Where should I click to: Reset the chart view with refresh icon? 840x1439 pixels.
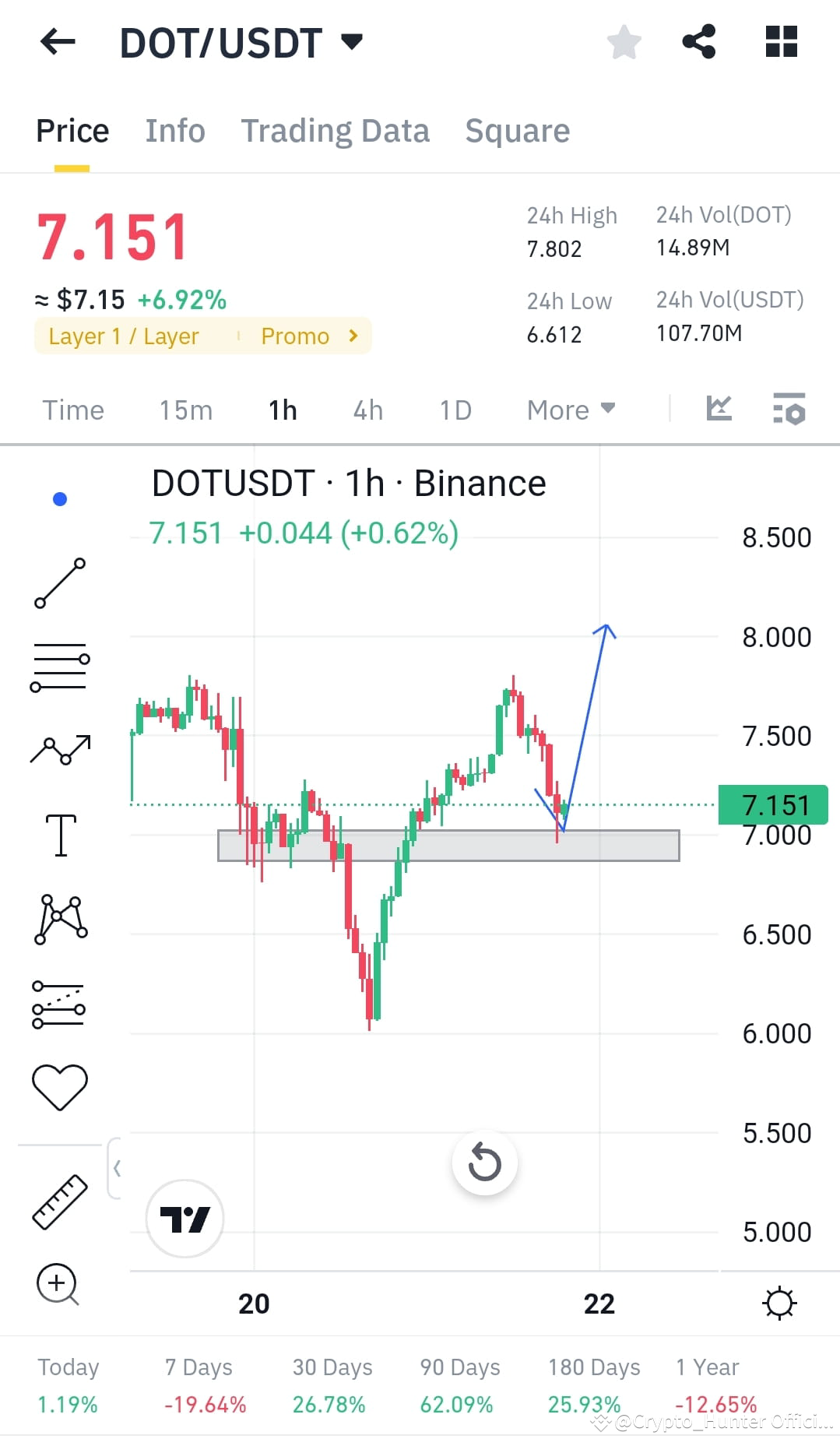(x=484, y=1161)
